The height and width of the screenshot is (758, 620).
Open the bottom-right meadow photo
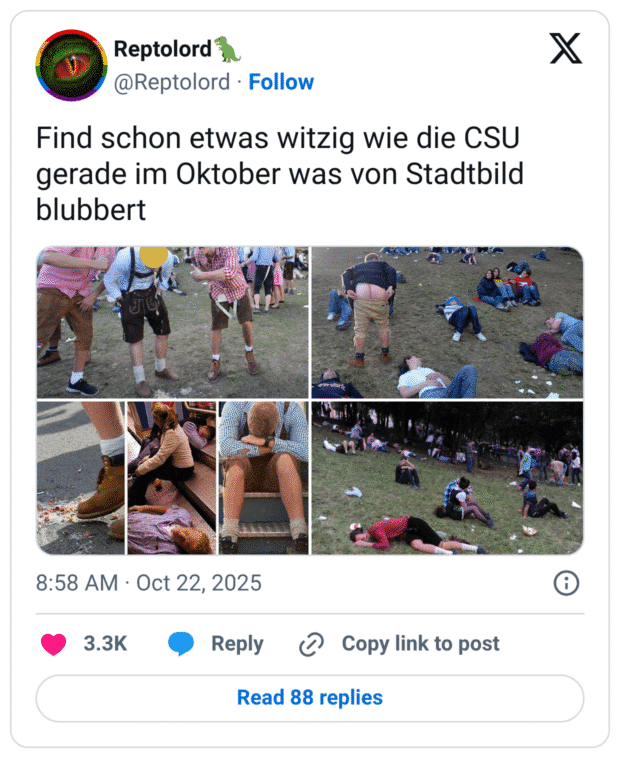(447, 477)
